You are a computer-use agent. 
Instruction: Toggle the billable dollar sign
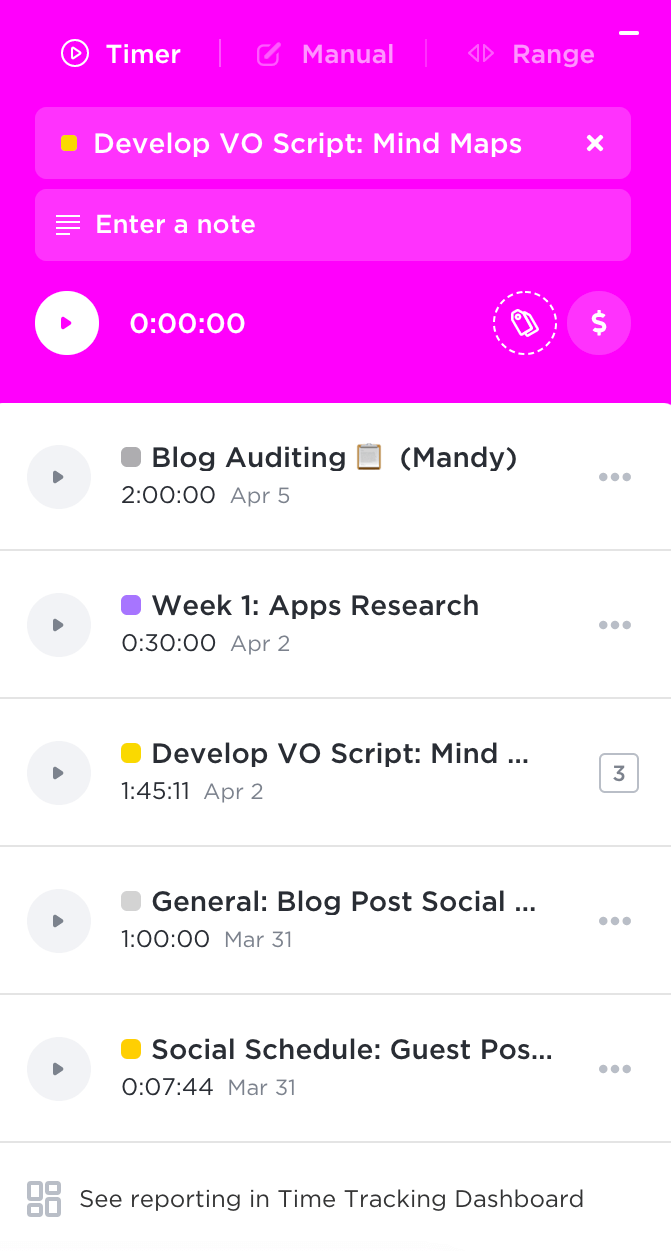599,323
